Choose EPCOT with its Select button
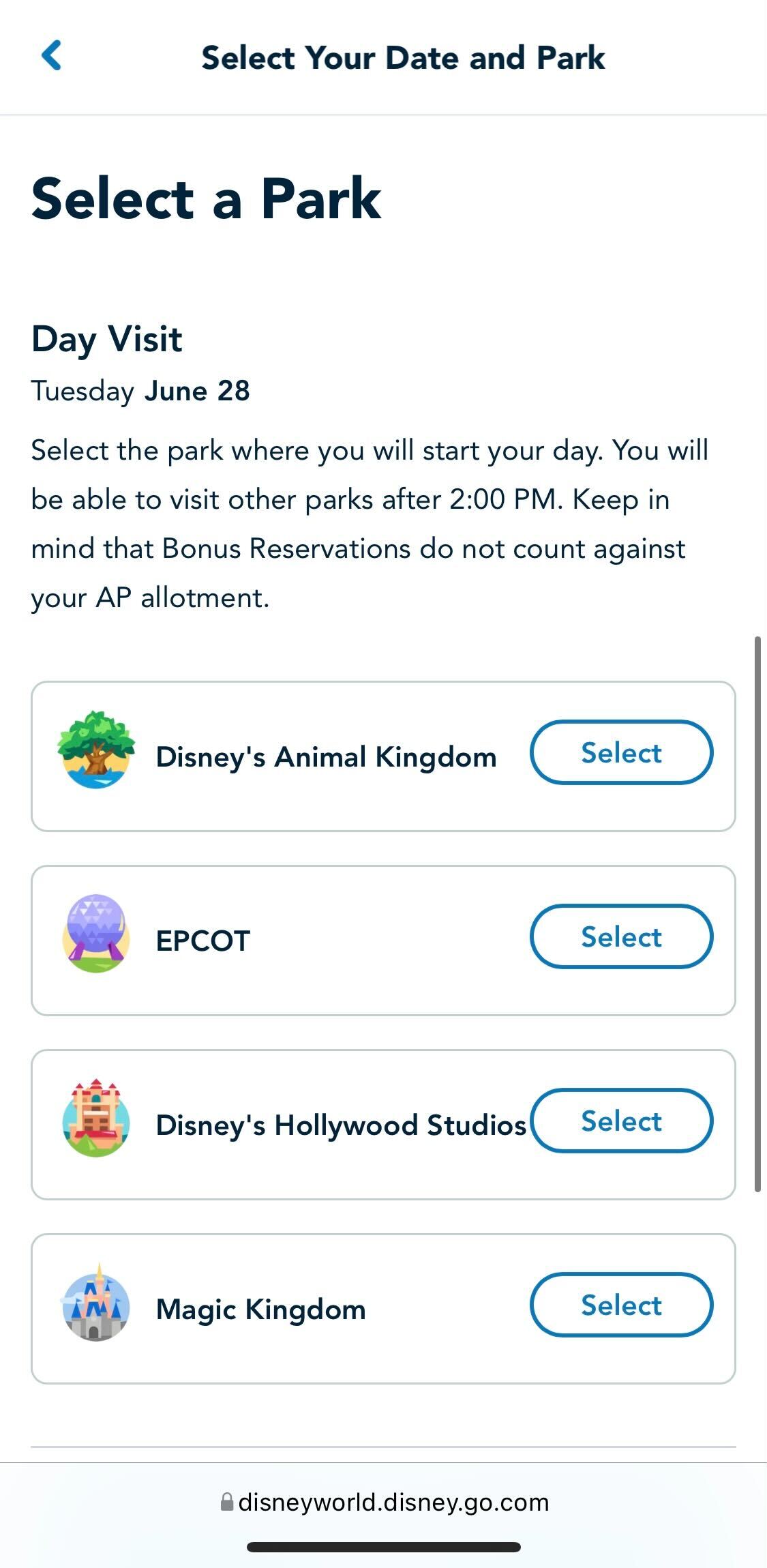Image resolution: width=767 pixels, height=1568 pixels. 621,937
